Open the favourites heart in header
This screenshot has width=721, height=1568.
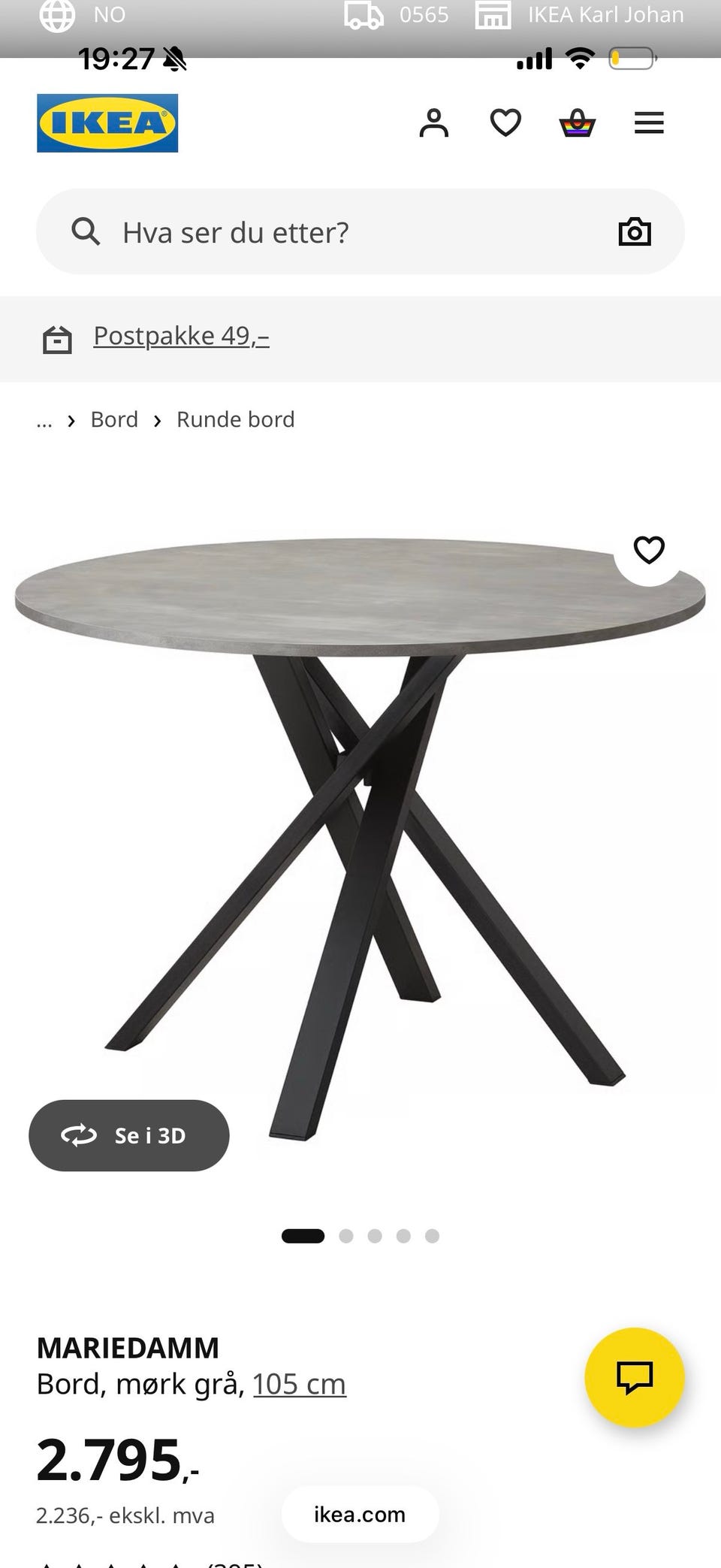[505, 123]
